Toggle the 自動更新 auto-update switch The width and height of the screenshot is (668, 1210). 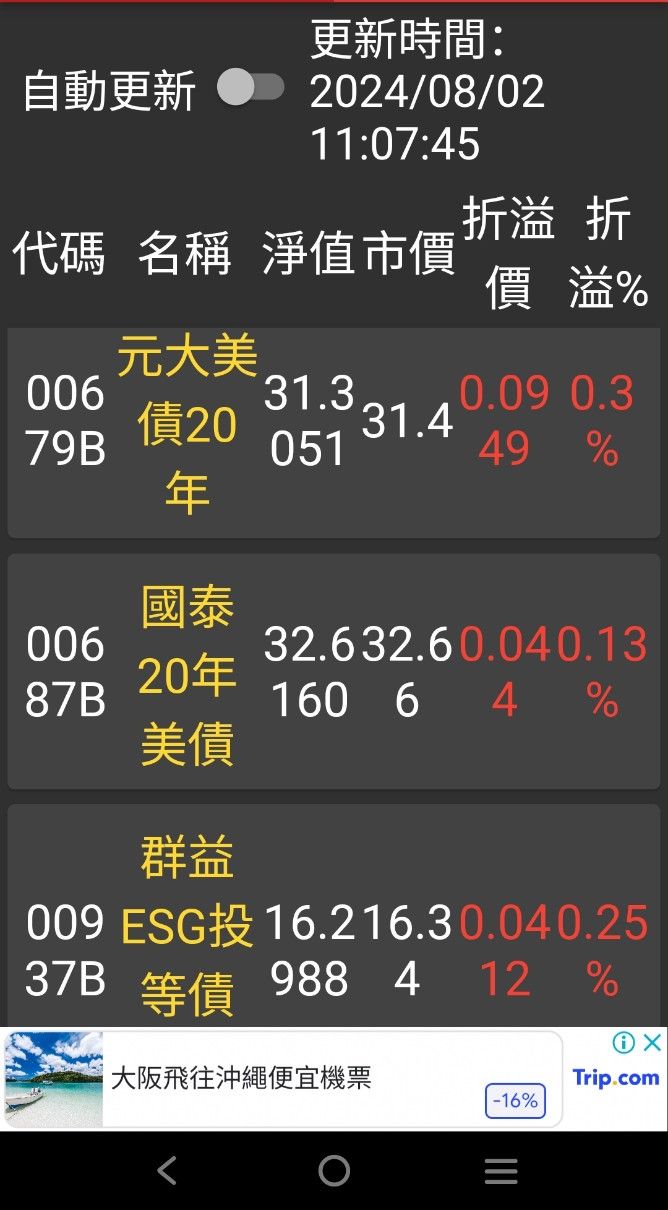251,88
